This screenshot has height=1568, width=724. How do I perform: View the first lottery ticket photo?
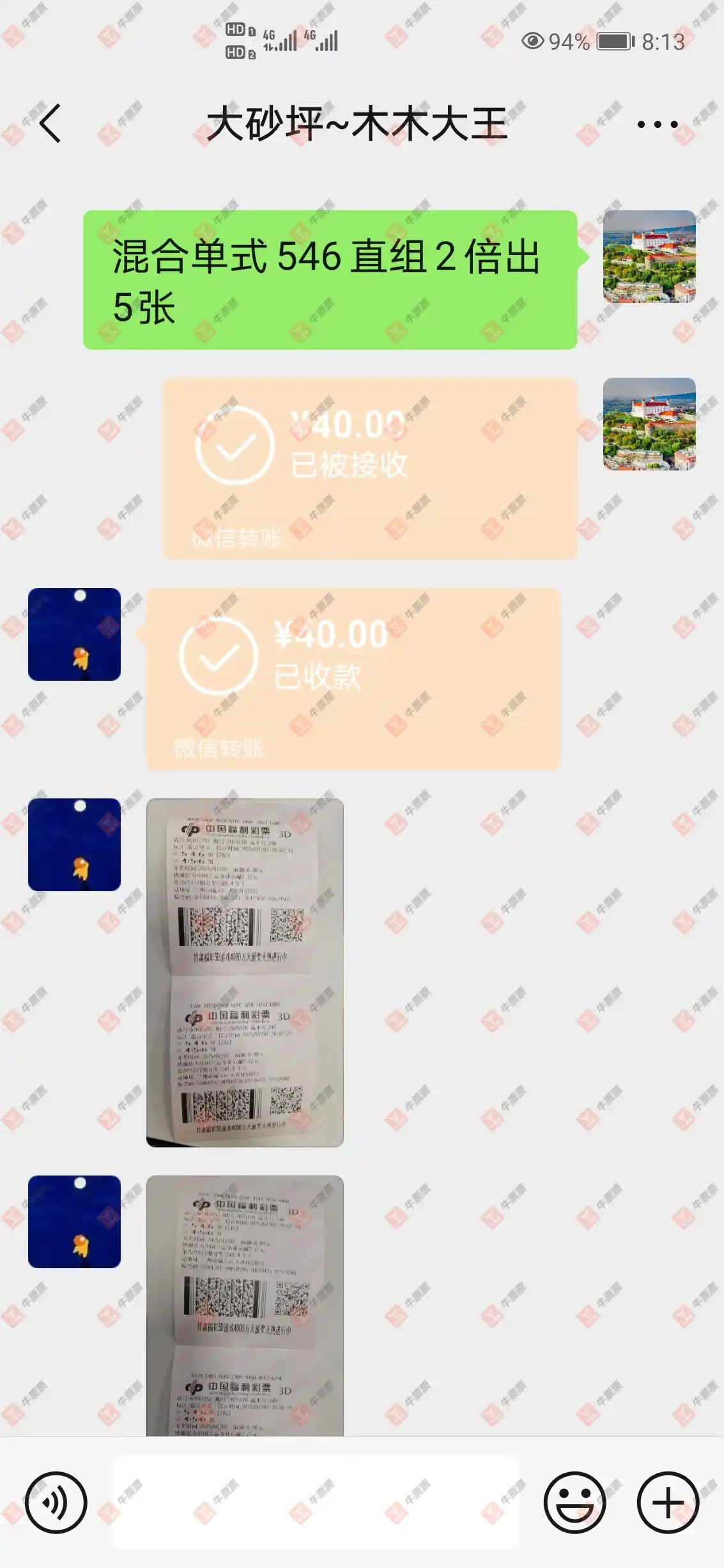pyautogui.click(x=245, y=972)
